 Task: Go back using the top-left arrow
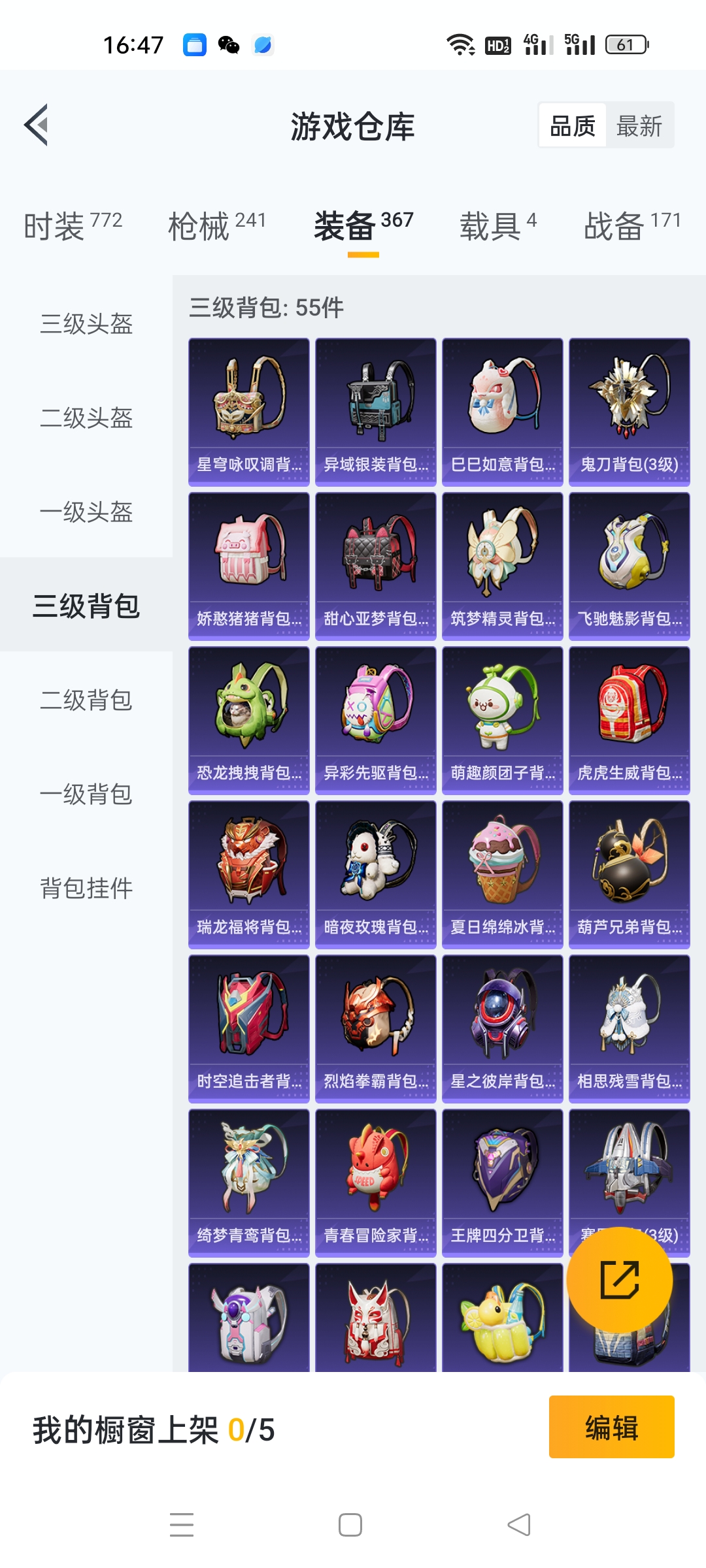pyautogui.click(x=36, y=125)
